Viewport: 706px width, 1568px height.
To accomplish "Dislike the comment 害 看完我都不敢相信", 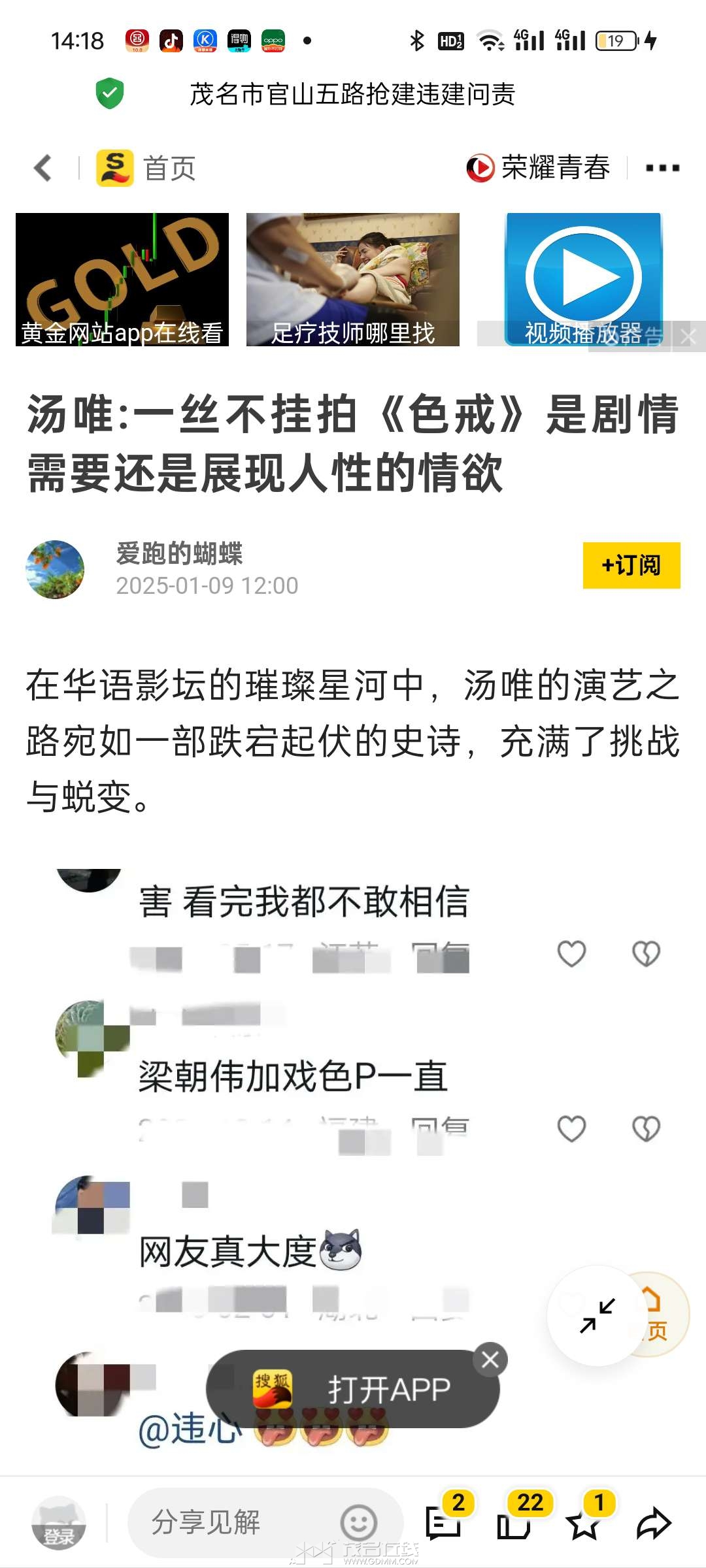I will pos(646,954).
